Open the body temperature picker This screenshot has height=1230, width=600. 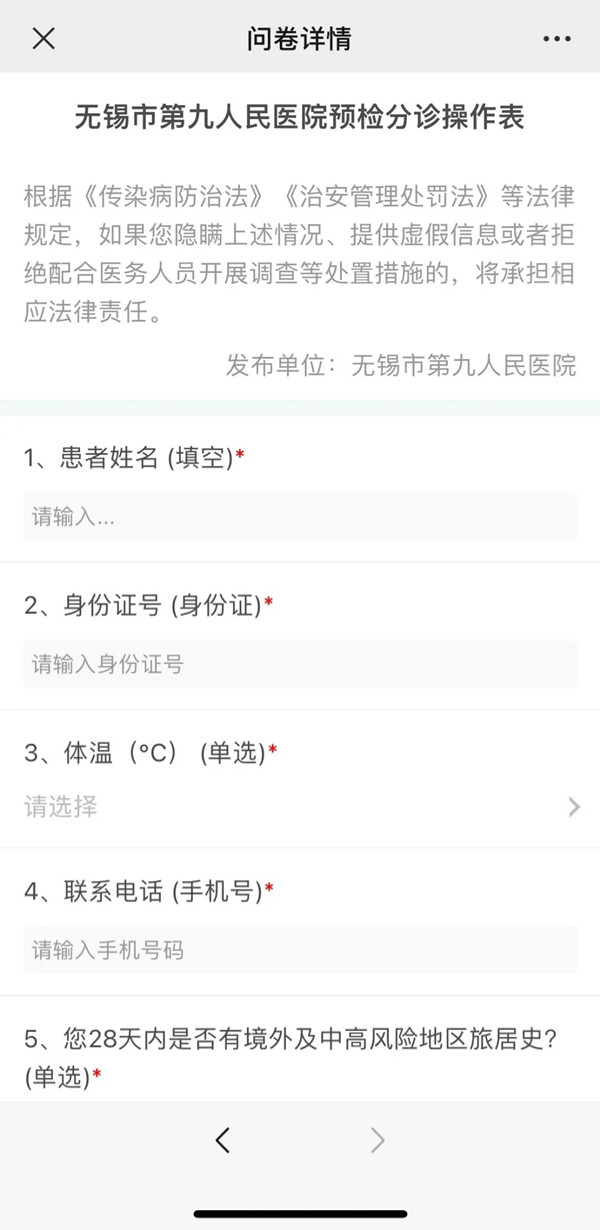pyautogui.click(x=300, y=807)
